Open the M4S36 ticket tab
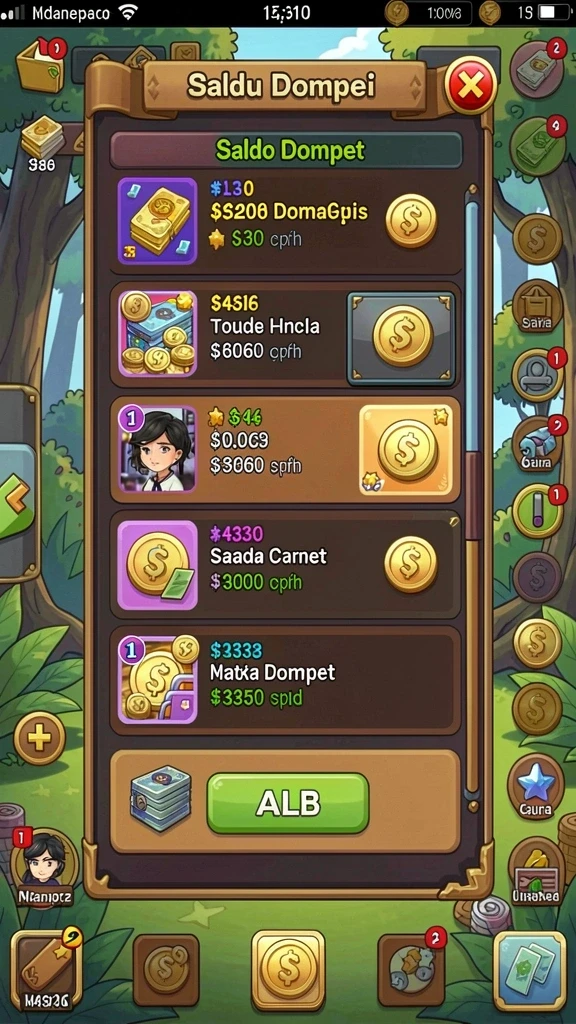Viewport: 576px width, 1024px height. click(x=46, y=970)
